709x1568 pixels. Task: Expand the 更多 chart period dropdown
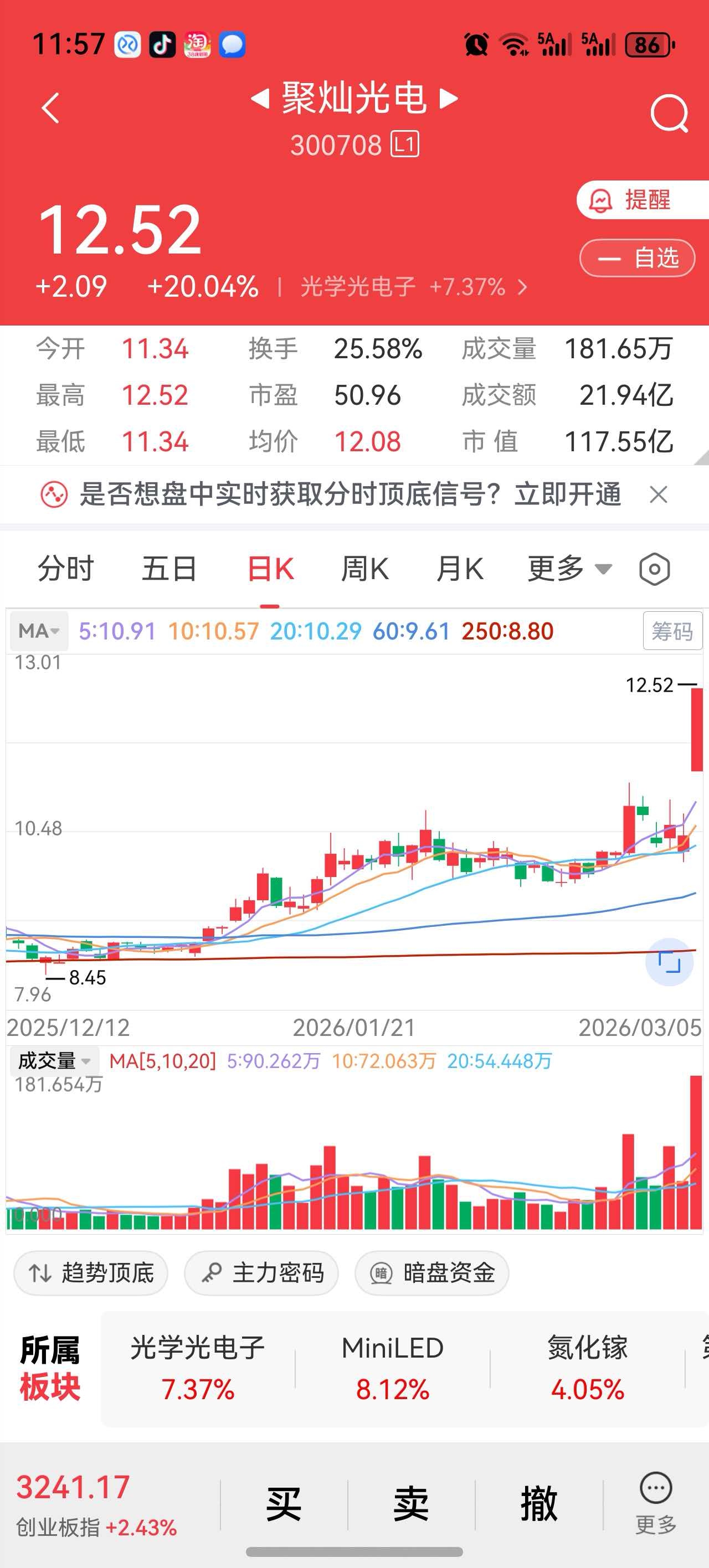[569, 569]
